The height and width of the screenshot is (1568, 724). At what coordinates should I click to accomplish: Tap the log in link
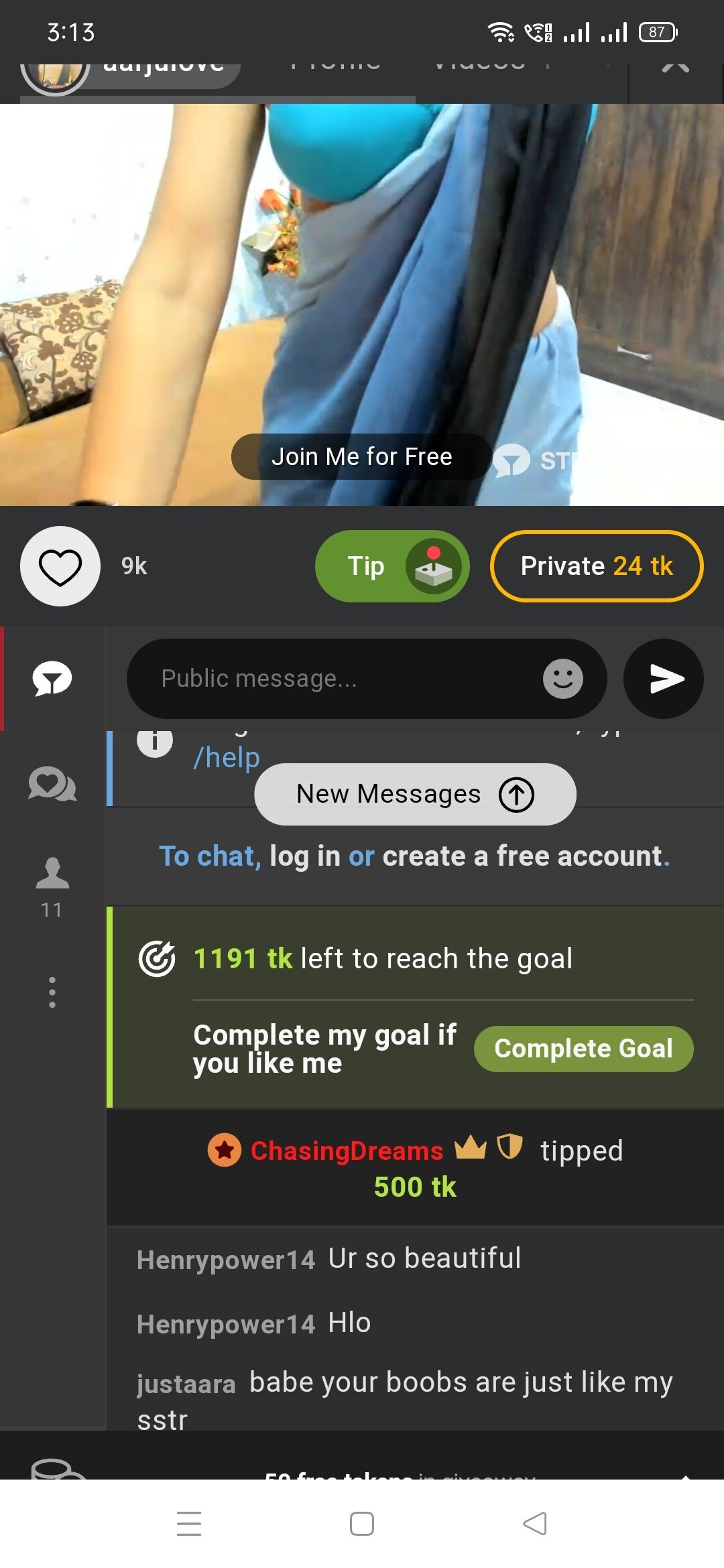[x=304, y=856]
